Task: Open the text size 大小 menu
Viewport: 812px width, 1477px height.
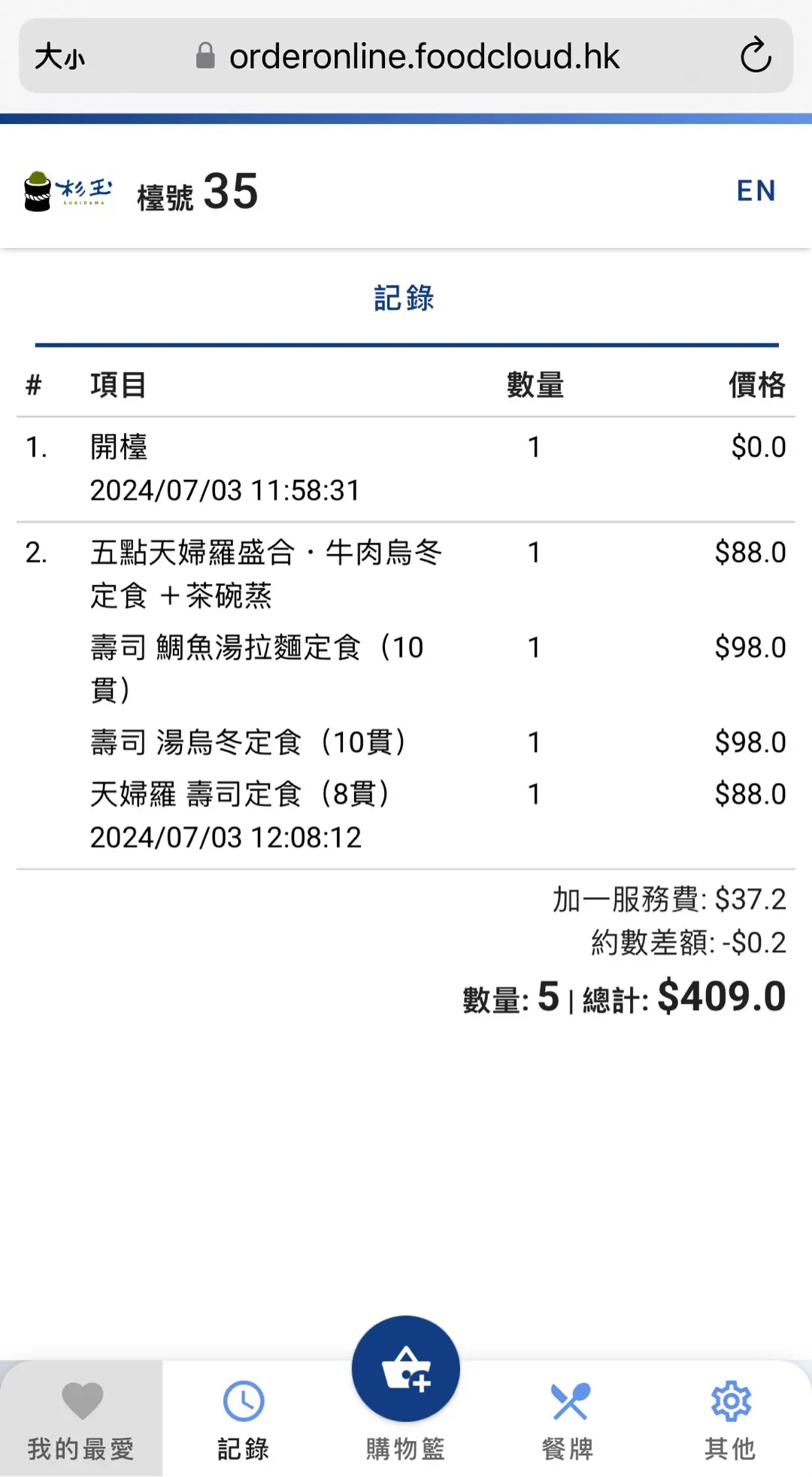Action: tap(60, 56)
